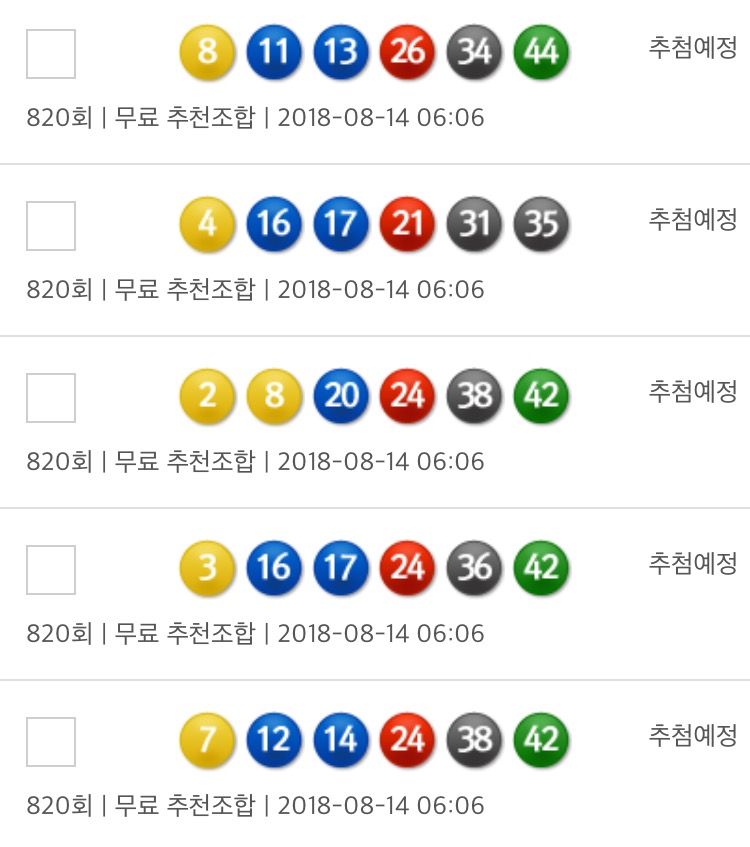Check the box for combination 7 12 14 24 38 42

[50, 742]
